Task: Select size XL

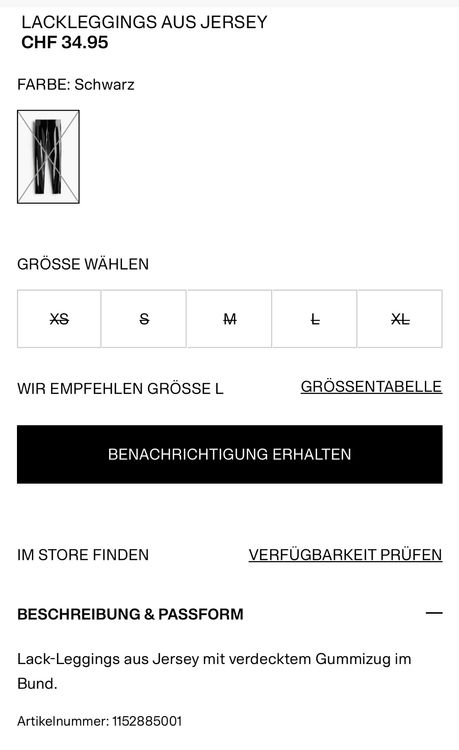Action: click(400, 319)
